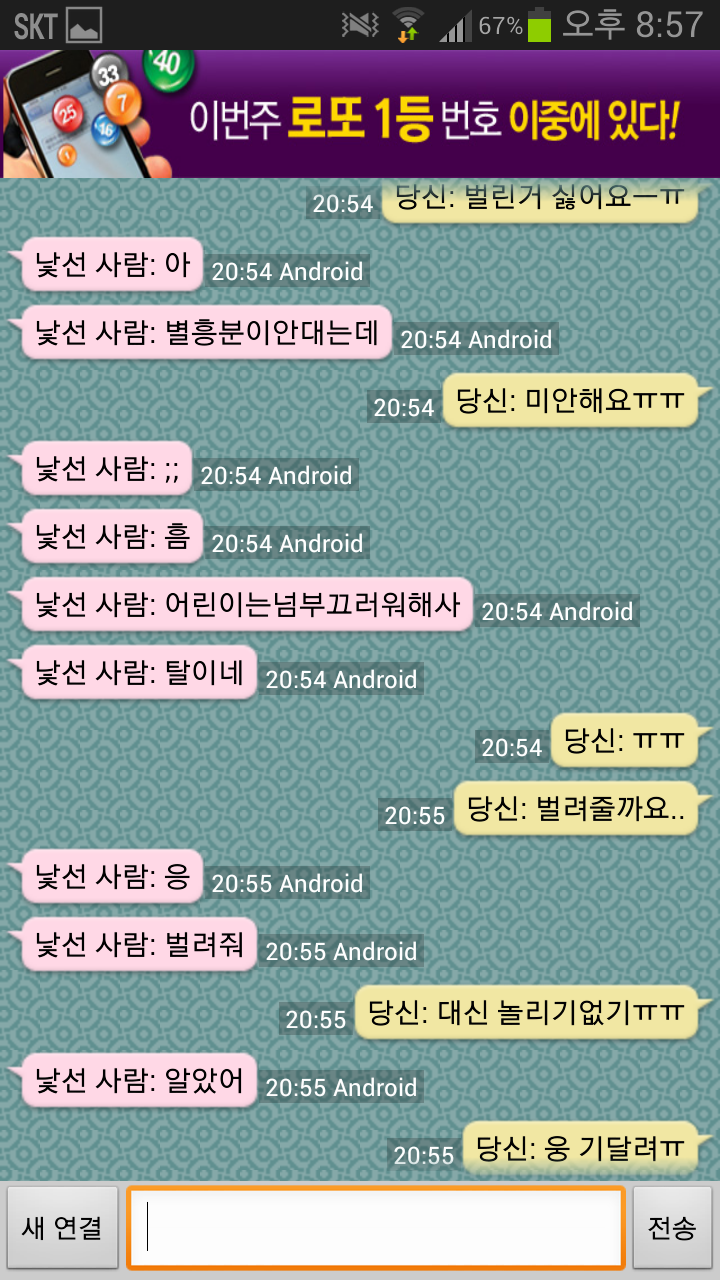
Task: Send the message with 전송 button
Action: pyautogui.click(x=671, y=1227)
